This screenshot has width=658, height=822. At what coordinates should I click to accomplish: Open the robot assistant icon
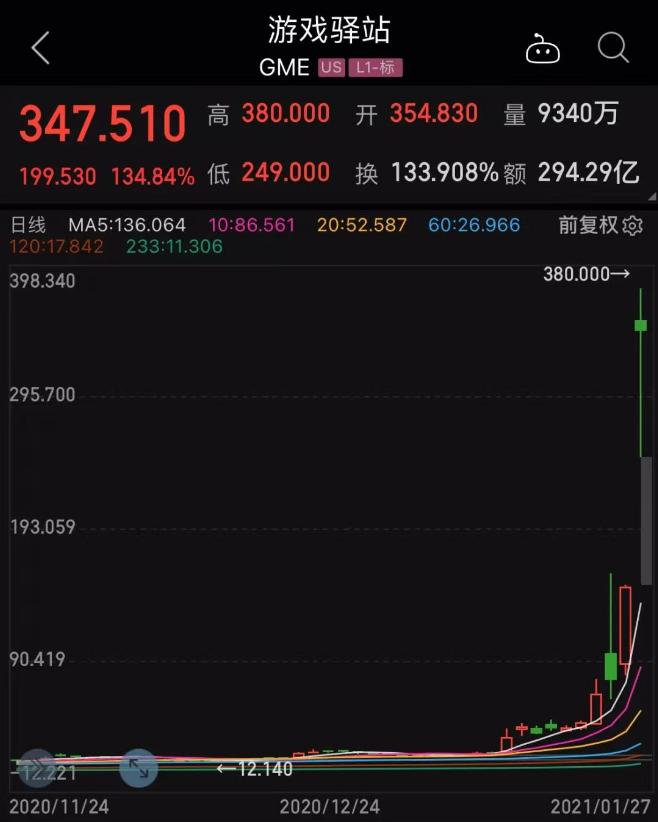point(542,47)
